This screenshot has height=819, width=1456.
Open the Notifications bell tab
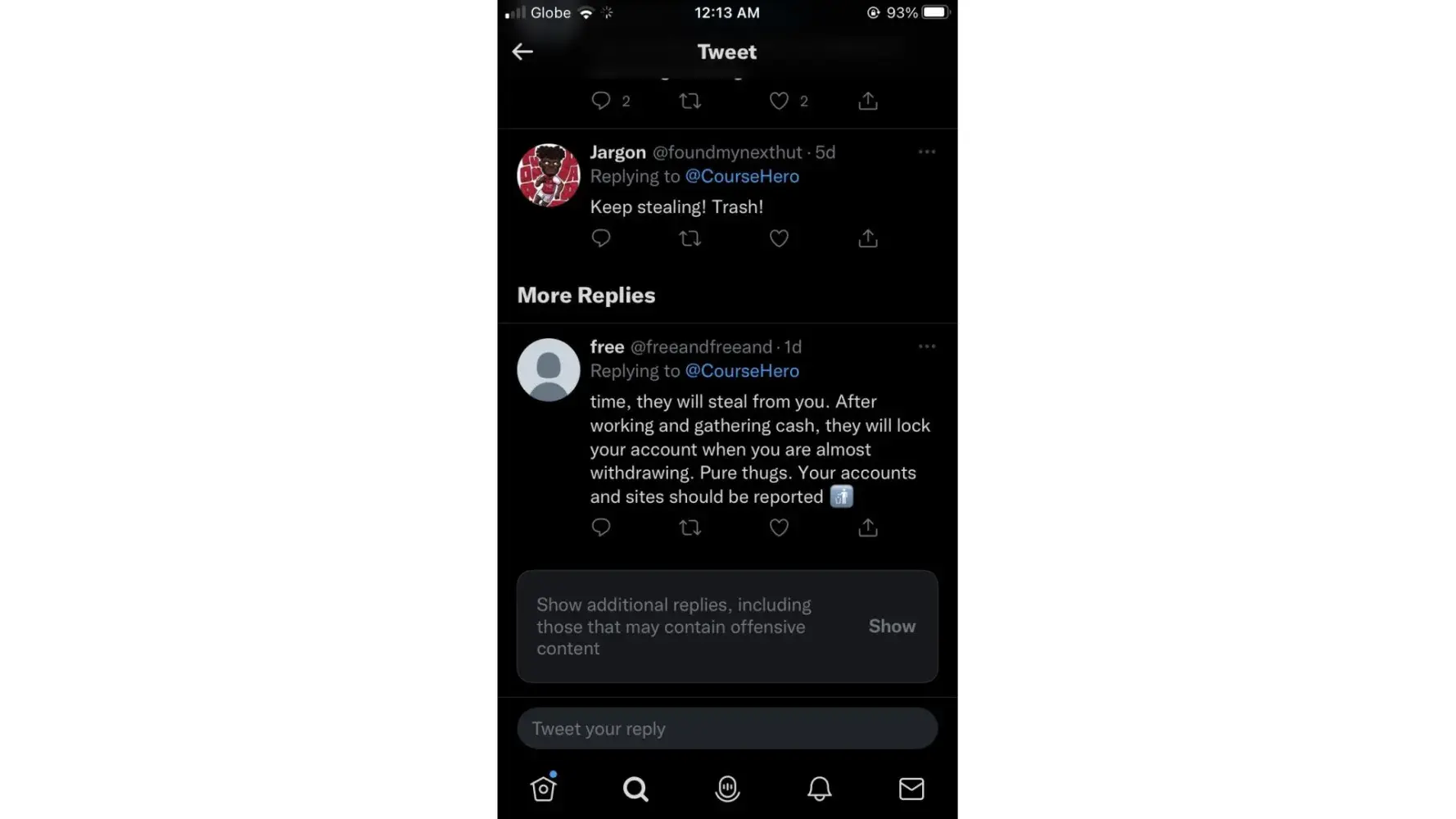(819, 788)
